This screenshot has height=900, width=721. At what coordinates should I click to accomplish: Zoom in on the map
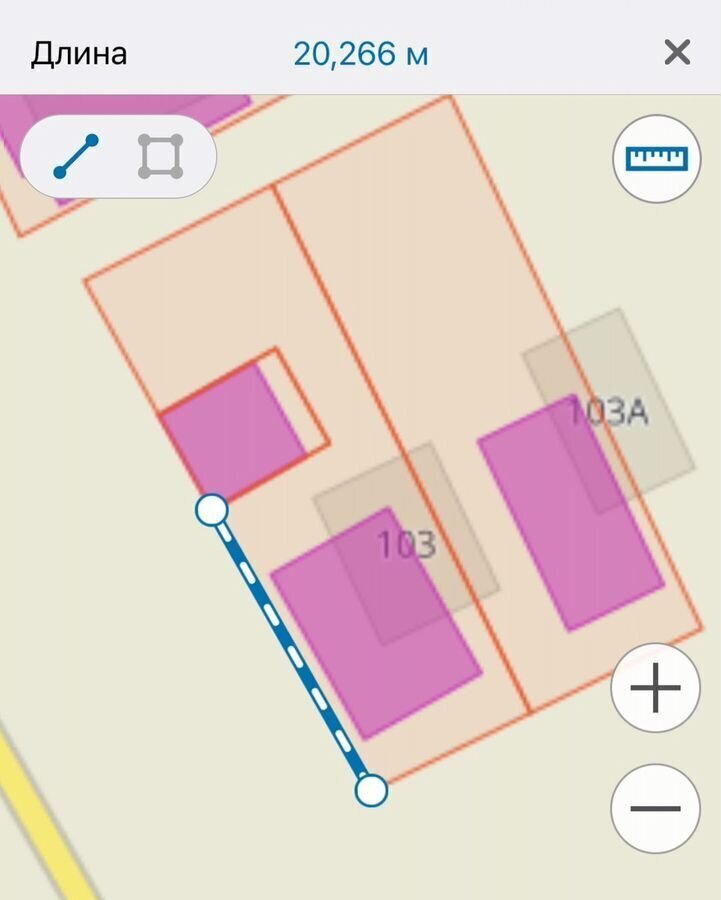click(x=655, y=690)
